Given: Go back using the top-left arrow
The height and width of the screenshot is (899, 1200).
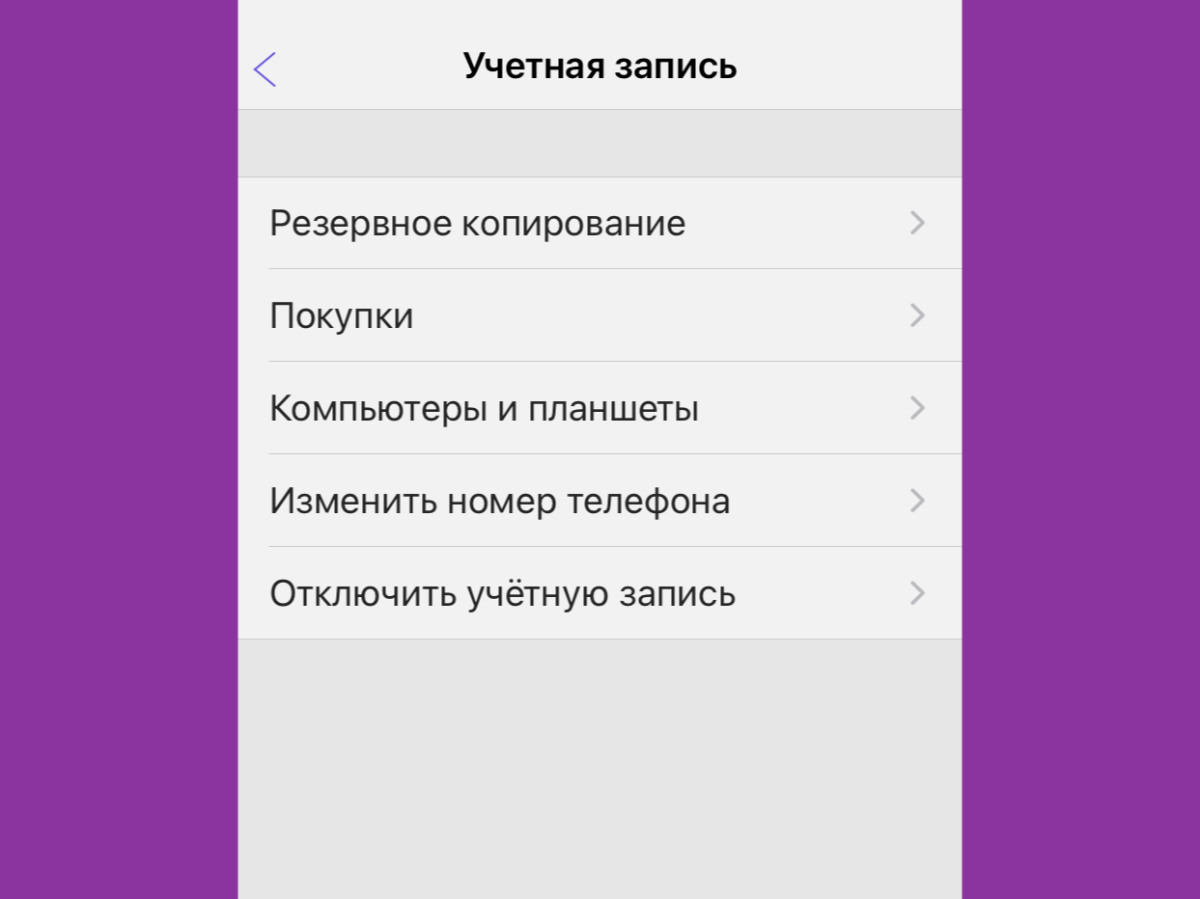Looking at the screenshot, I should point(265,69).
